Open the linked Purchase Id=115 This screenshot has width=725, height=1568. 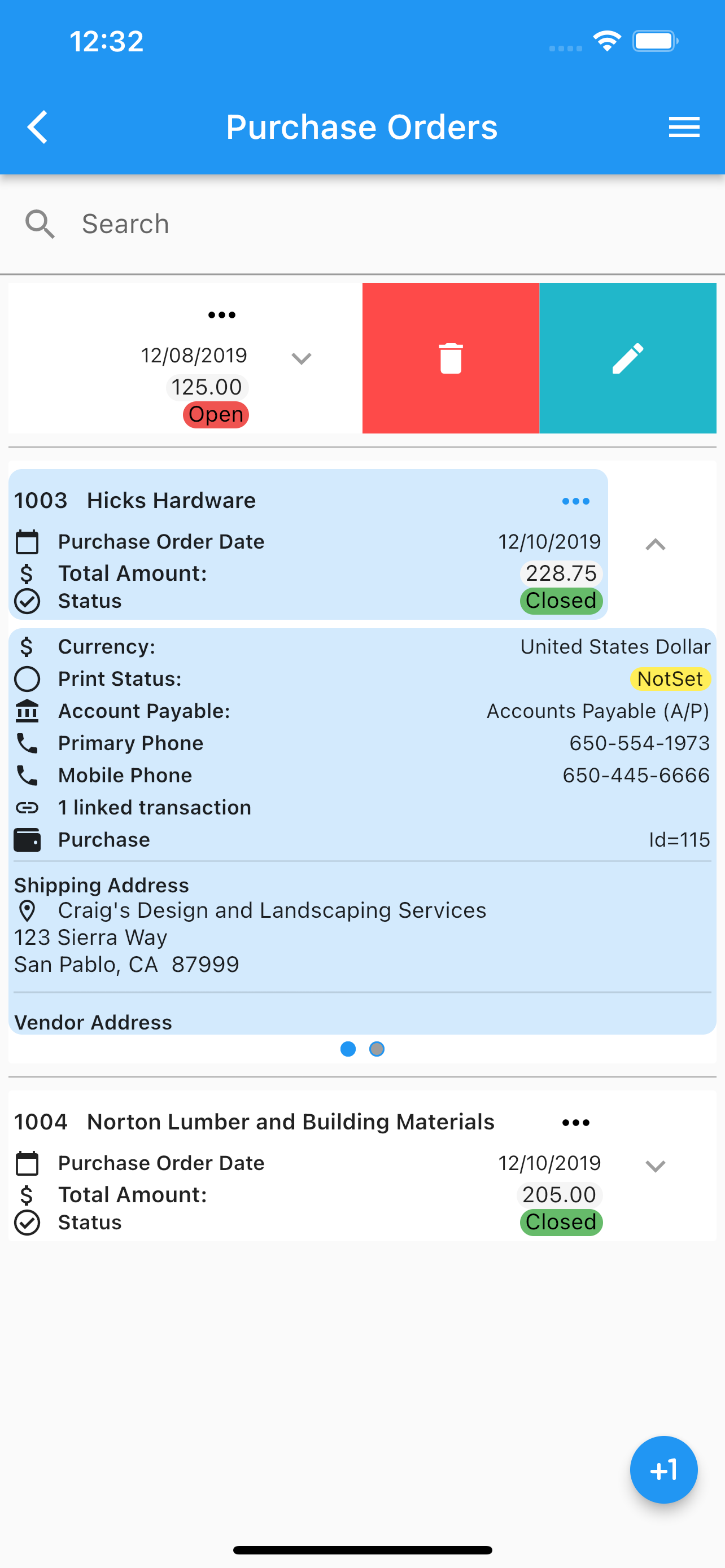tap(362, 840)
